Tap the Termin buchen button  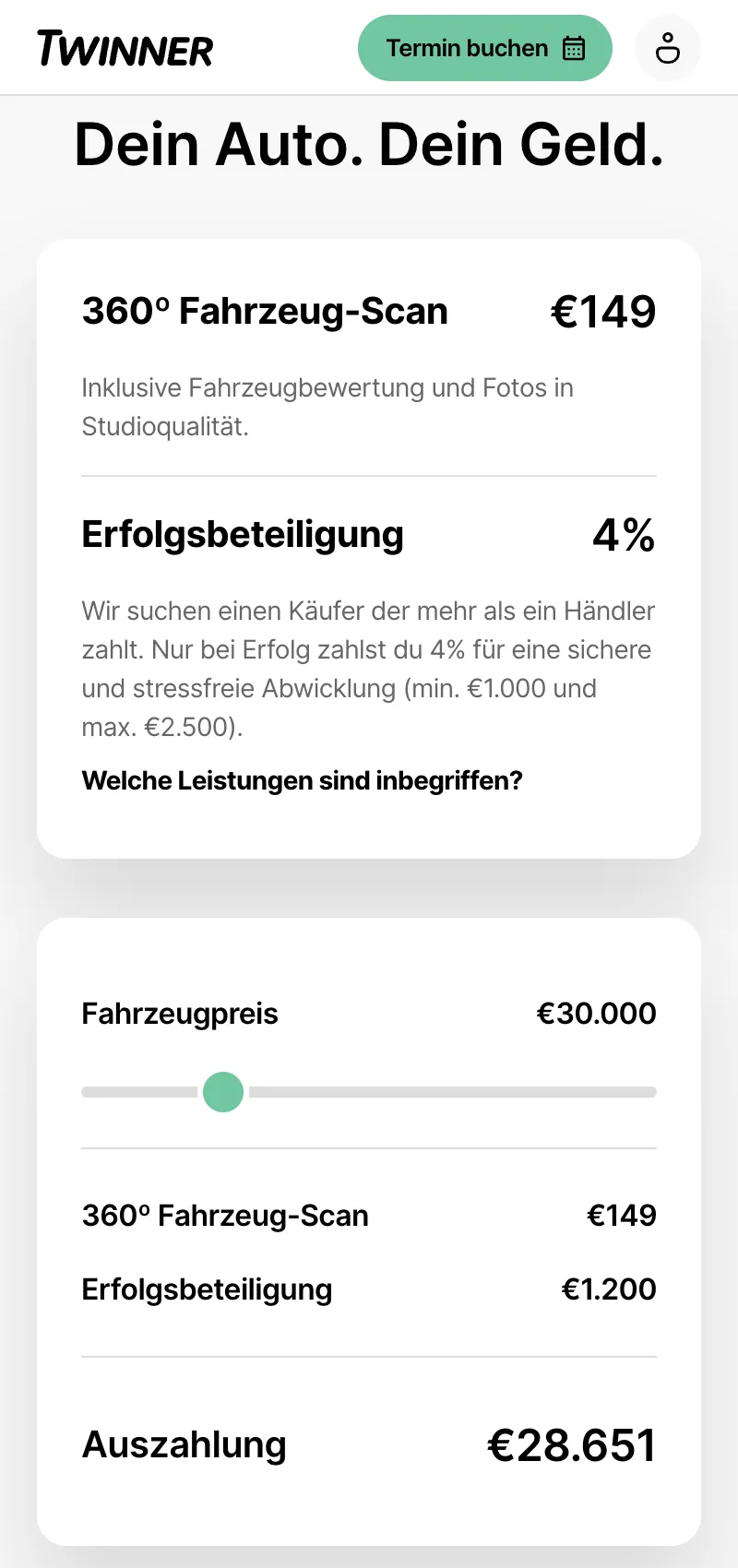pos(484,48)
